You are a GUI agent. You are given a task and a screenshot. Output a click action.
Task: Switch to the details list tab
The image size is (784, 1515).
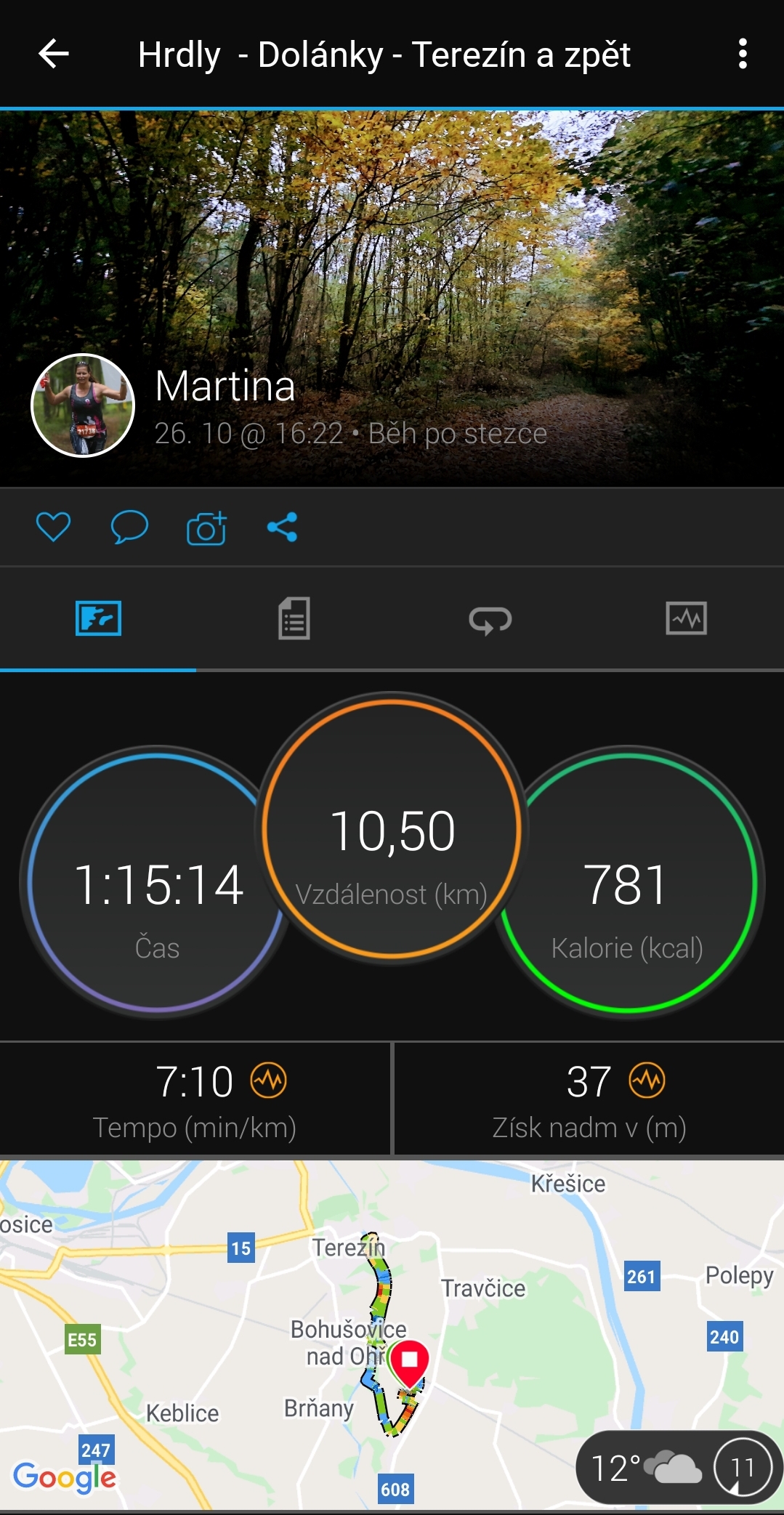pyautogui.click(x=294, y=618)
